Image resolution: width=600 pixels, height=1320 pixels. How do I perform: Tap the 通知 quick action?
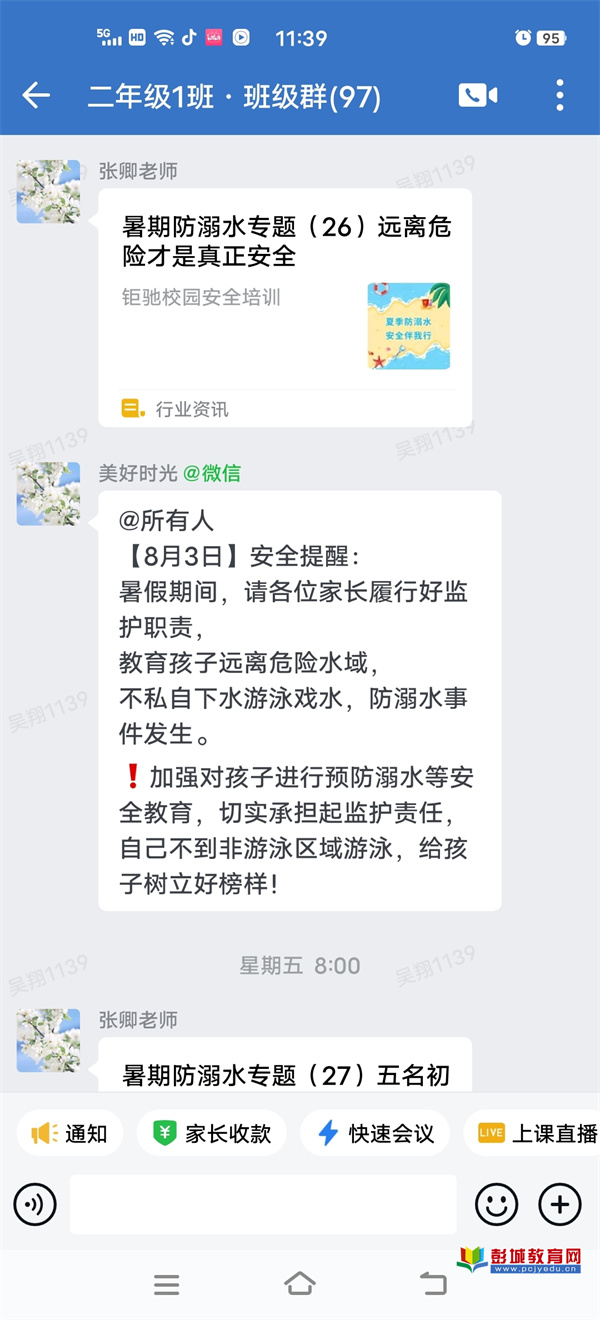click(70, 1133)
